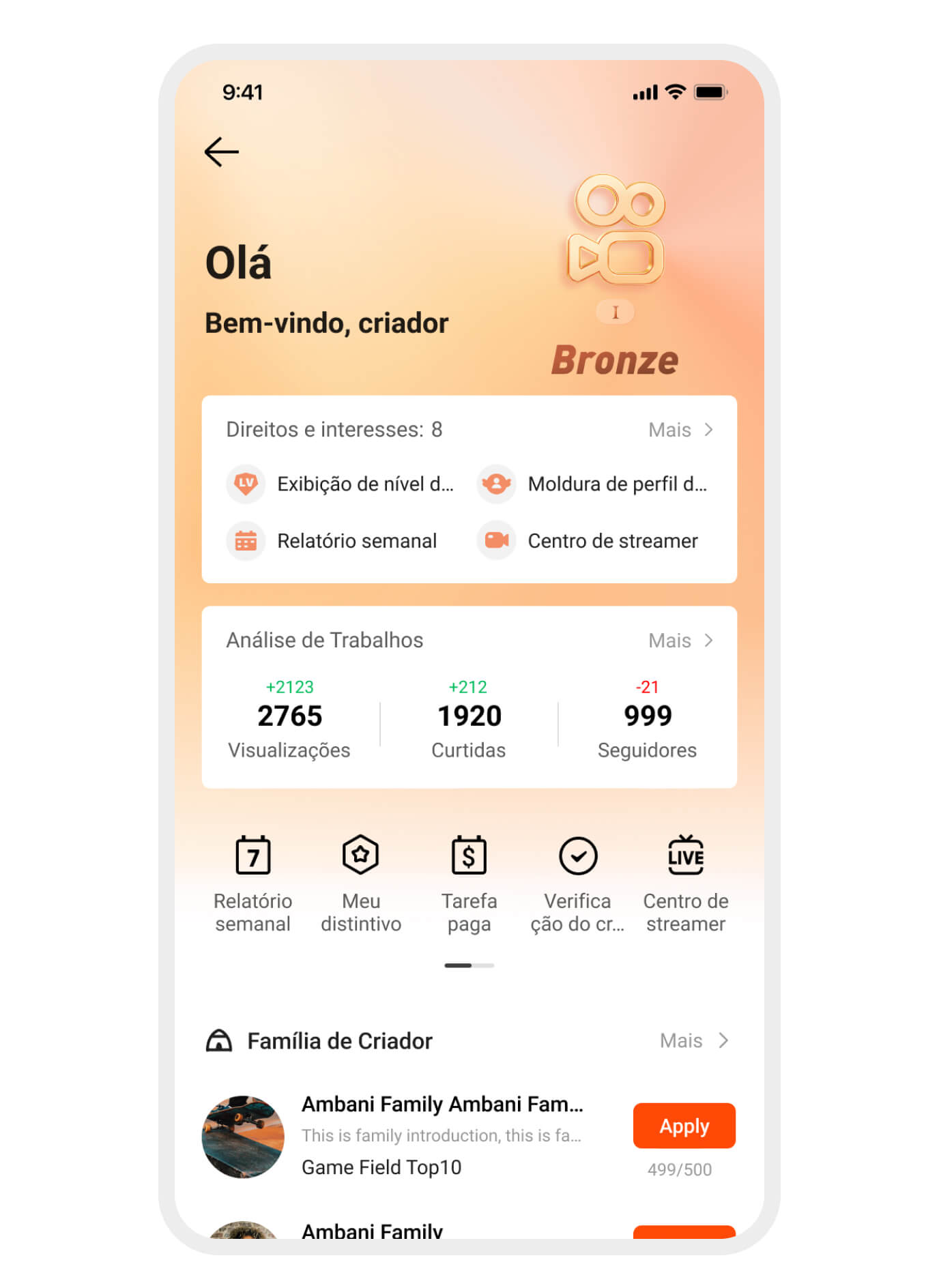Image resolution: width=939 pixels, height=1288 pixels.
Task: Open Mais next to Análise de Trabalhos
Action: 680,641
